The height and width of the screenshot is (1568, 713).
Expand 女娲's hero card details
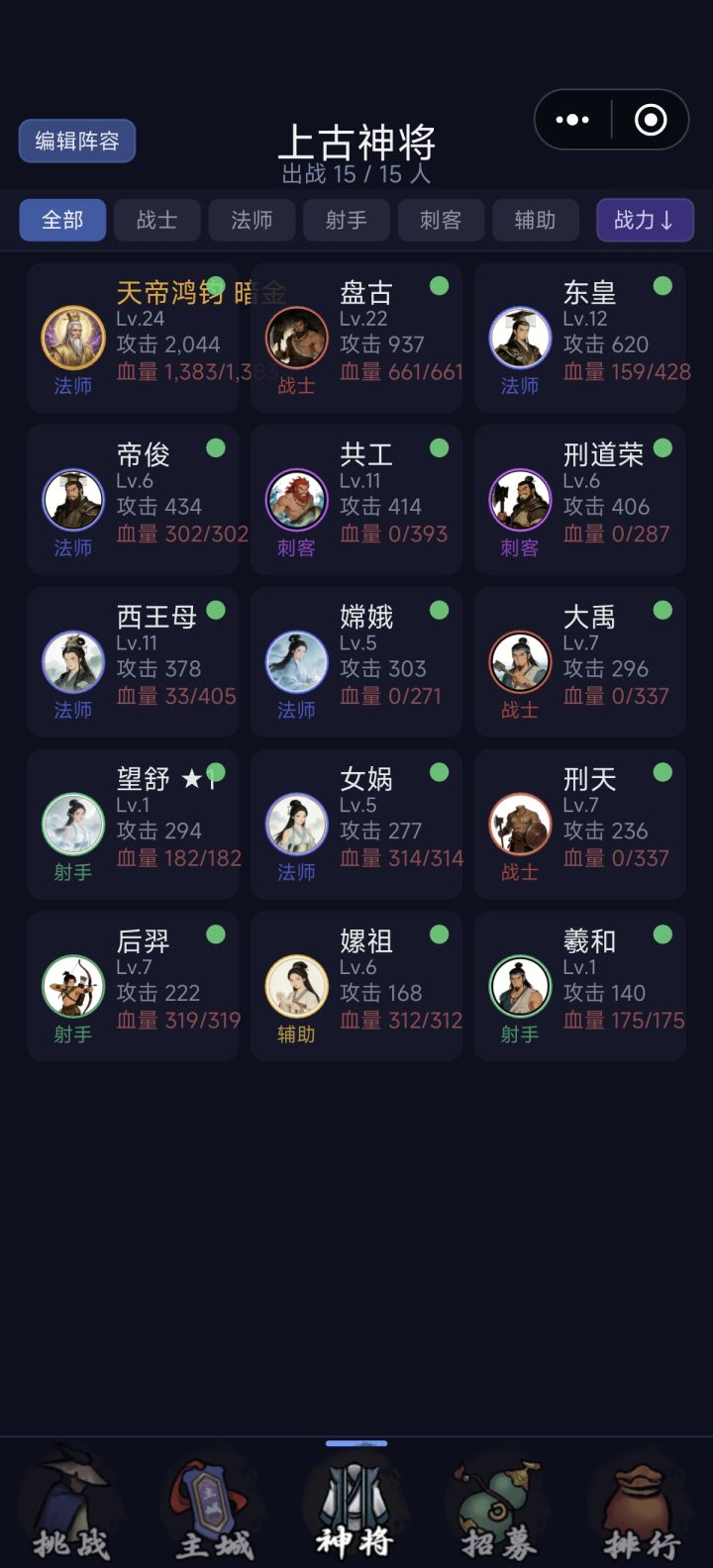pos(356,824)
